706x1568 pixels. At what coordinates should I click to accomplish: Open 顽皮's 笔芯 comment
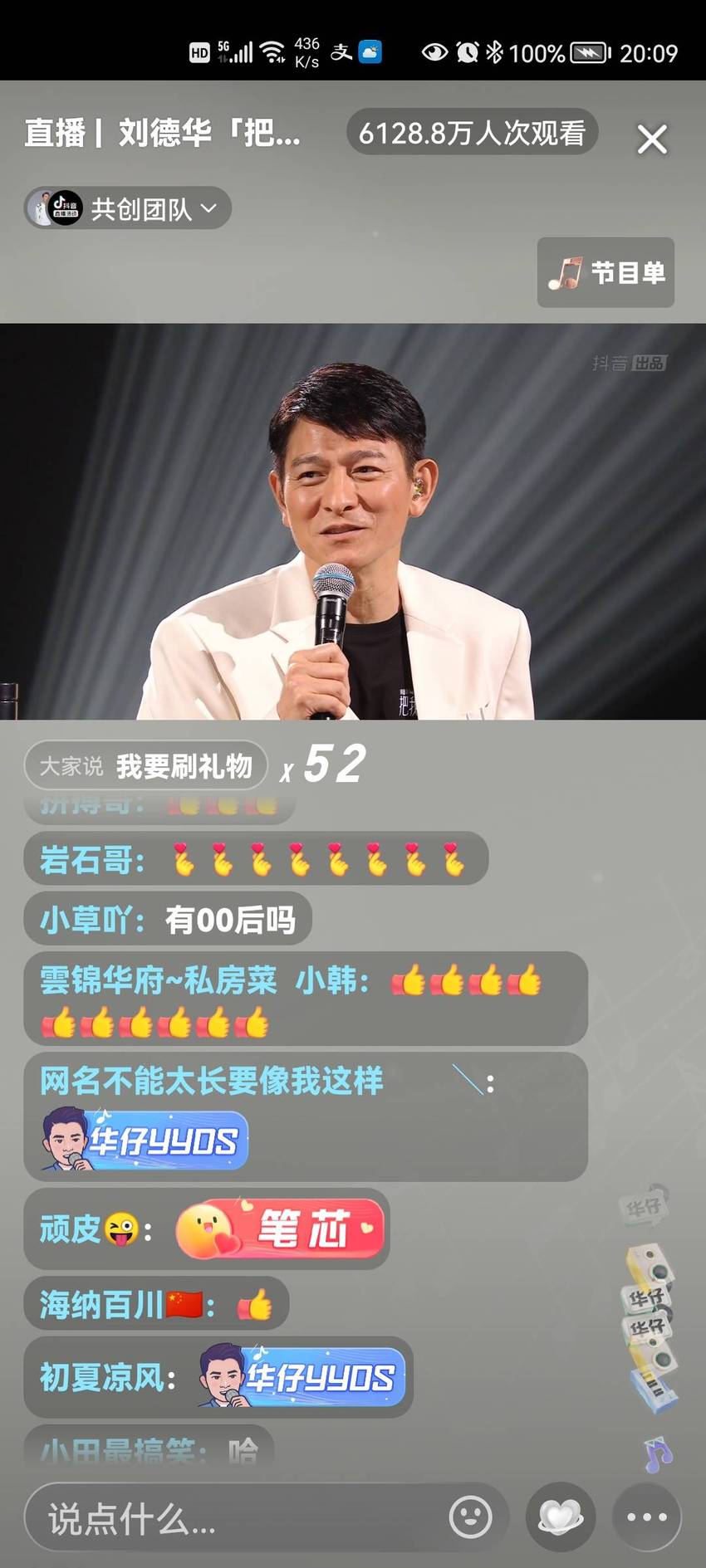(x=207, y=1229)
